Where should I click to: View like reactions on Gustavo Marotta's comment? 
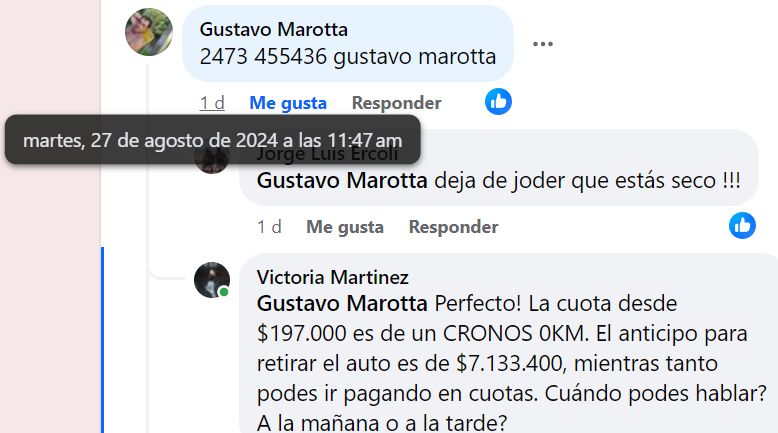(498, 101)
